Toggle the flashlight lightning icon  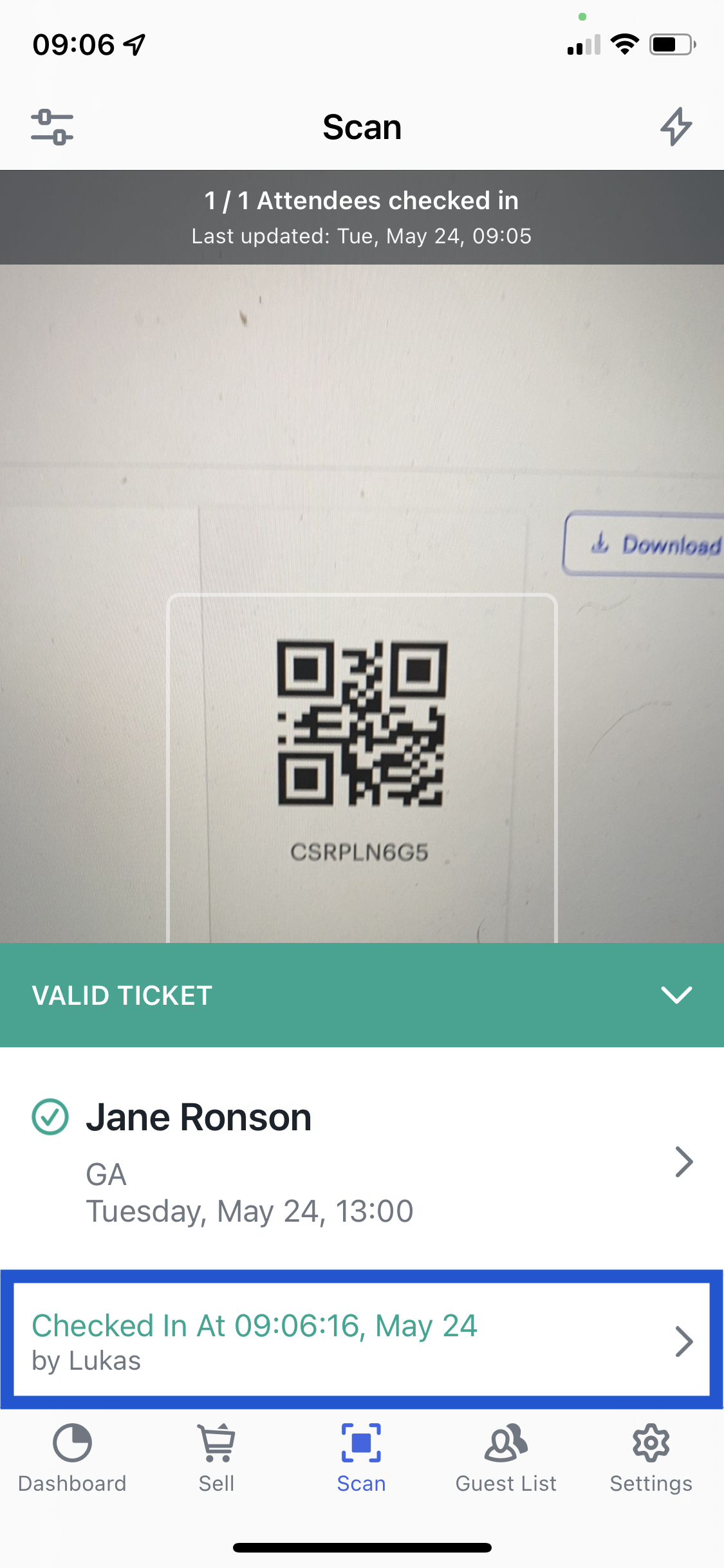pyautogui.click(x=676, y=127)
